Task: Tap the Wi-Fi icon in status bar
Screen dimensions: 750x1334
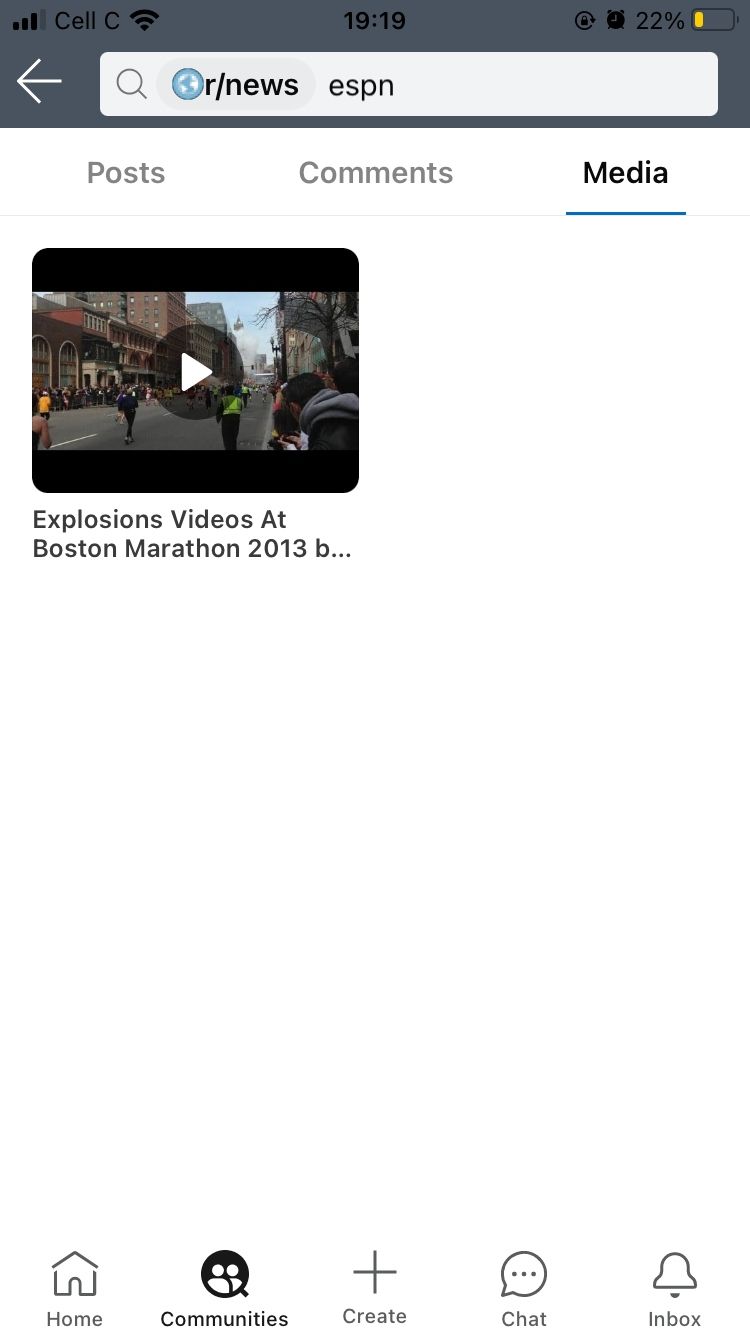Action: pyautogui.click(x=146, y=18)
